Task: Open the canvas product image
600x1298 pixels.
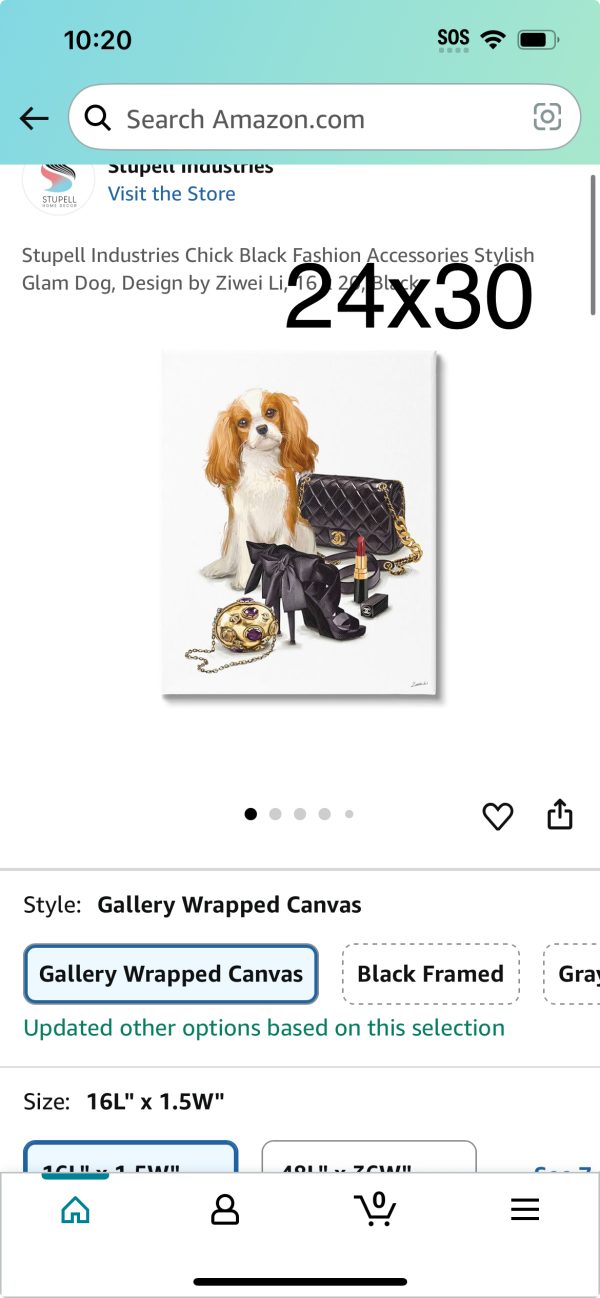Action: 300,524
